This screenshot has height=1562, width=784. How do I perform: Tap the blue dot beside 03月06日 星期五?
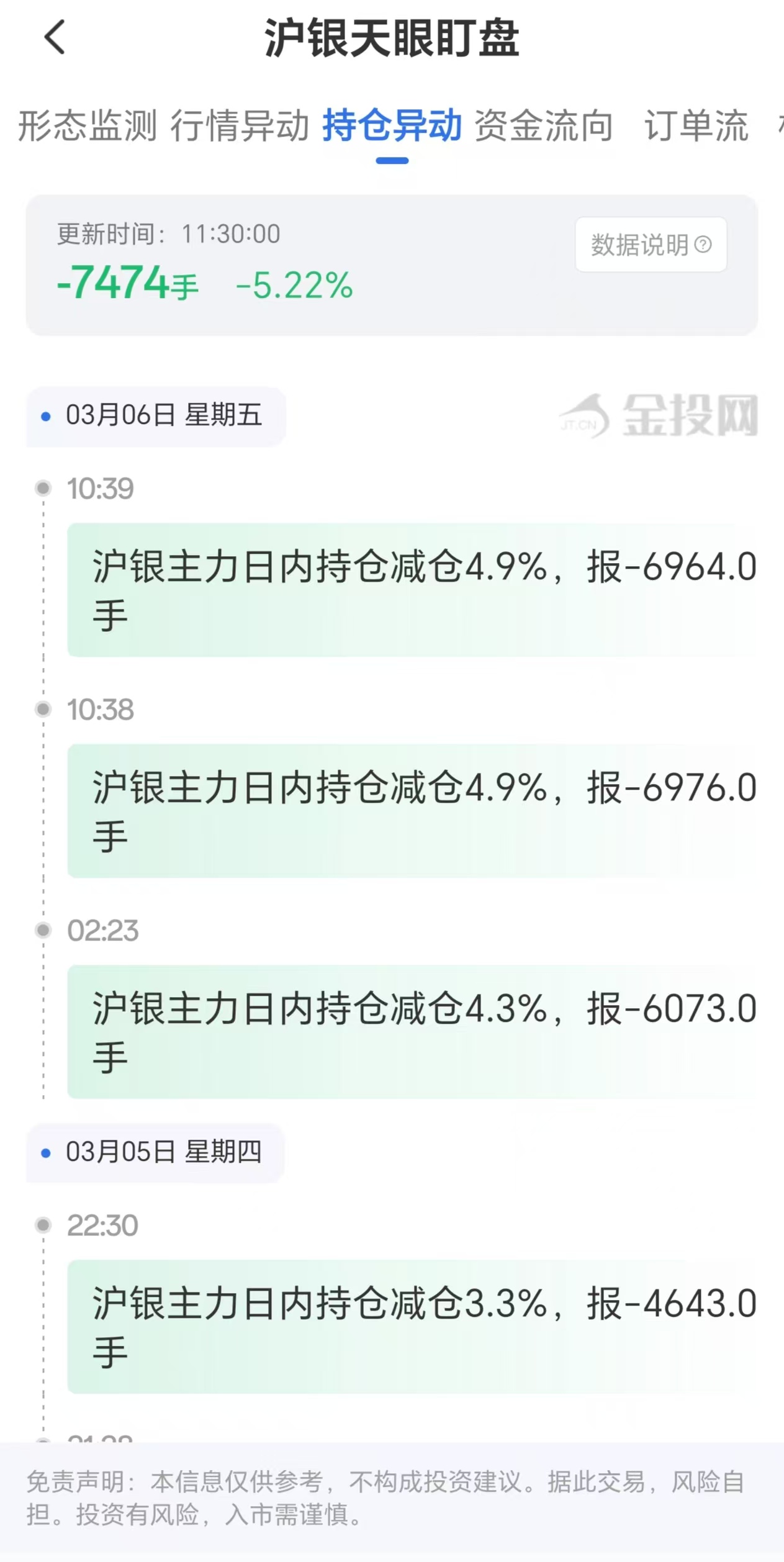point(44,417)
